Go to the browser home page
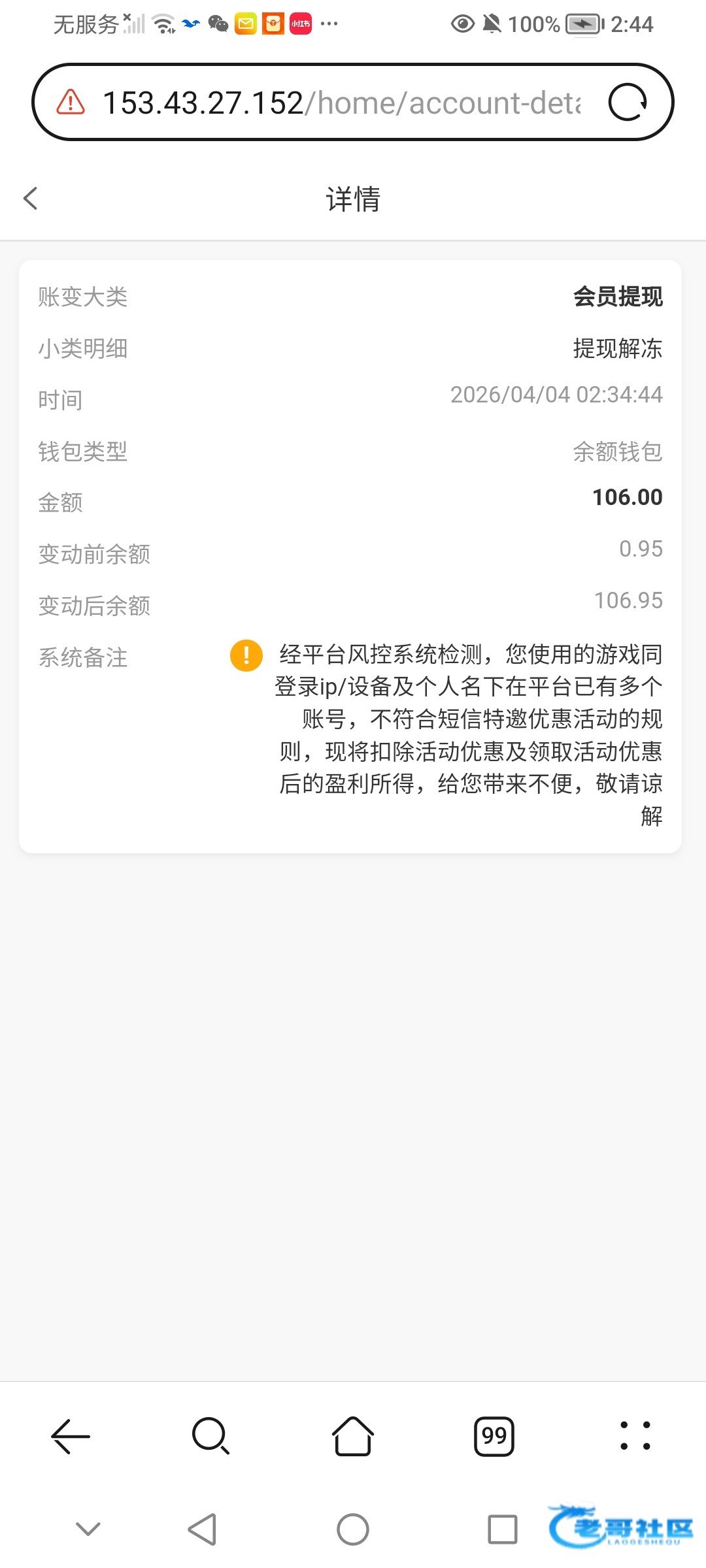The width and height of the screenshot is (706, 1568). 353,1436
